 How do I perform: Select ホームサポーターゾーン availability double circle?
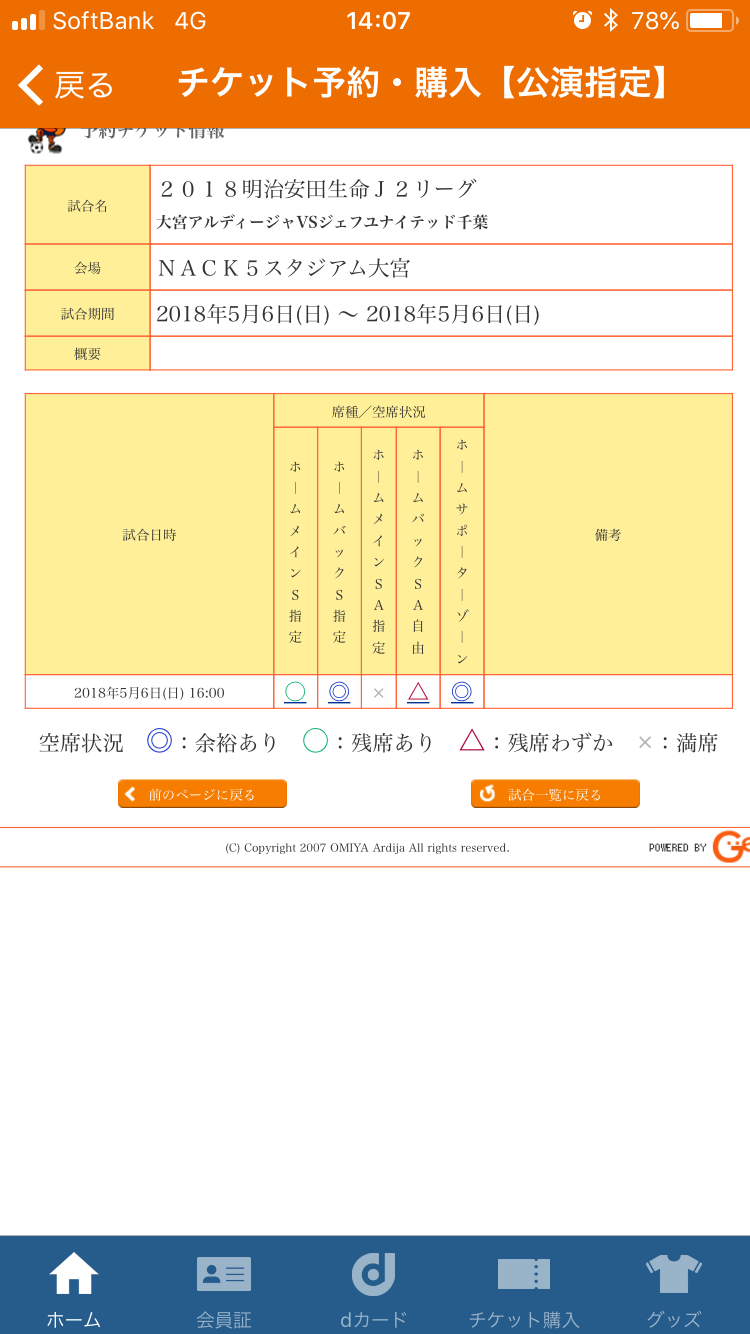[462, 691]
